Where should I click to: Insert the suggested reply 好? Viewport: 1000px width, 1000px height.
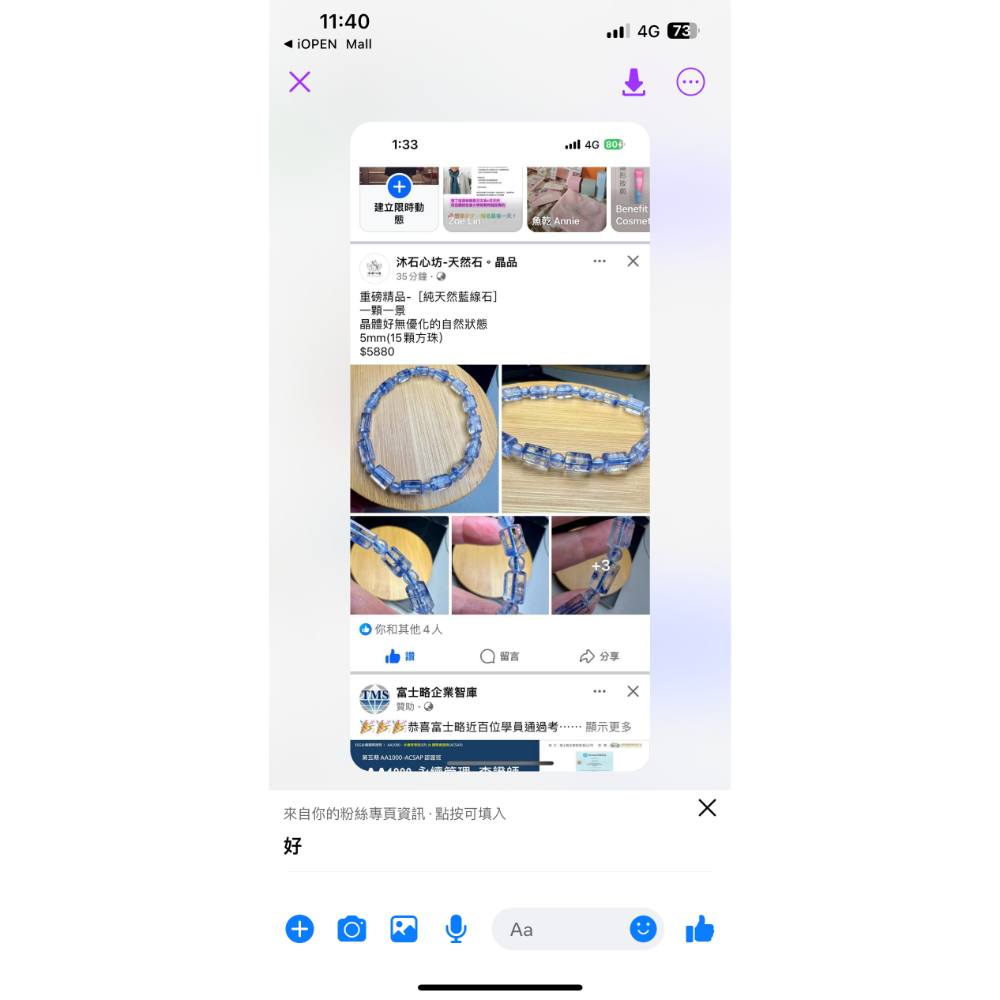pyautogui.click(x=293, y=846)
